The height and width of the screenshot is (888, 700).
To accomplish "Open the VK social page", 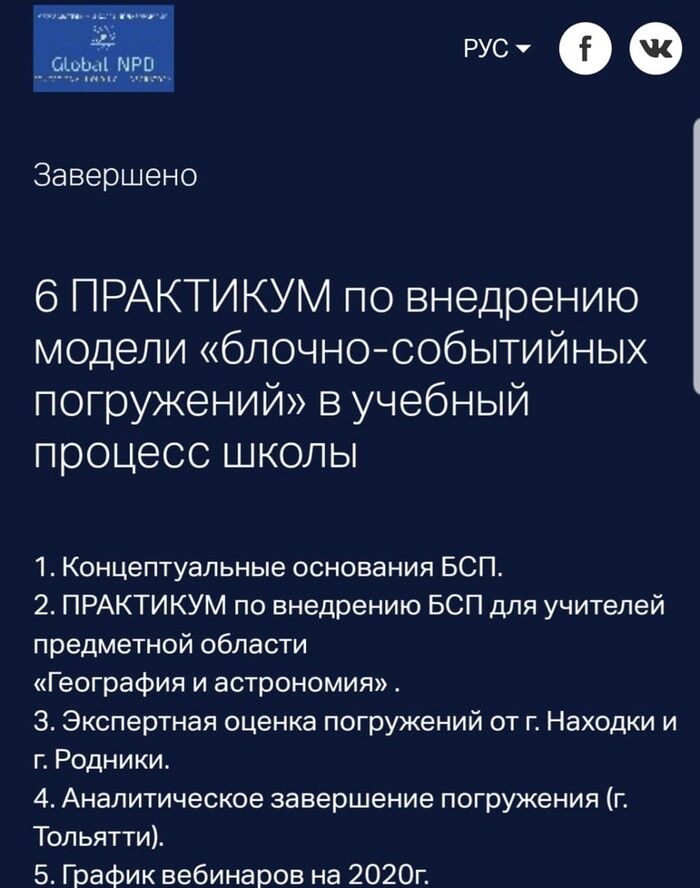I will (x=656, y=48).
